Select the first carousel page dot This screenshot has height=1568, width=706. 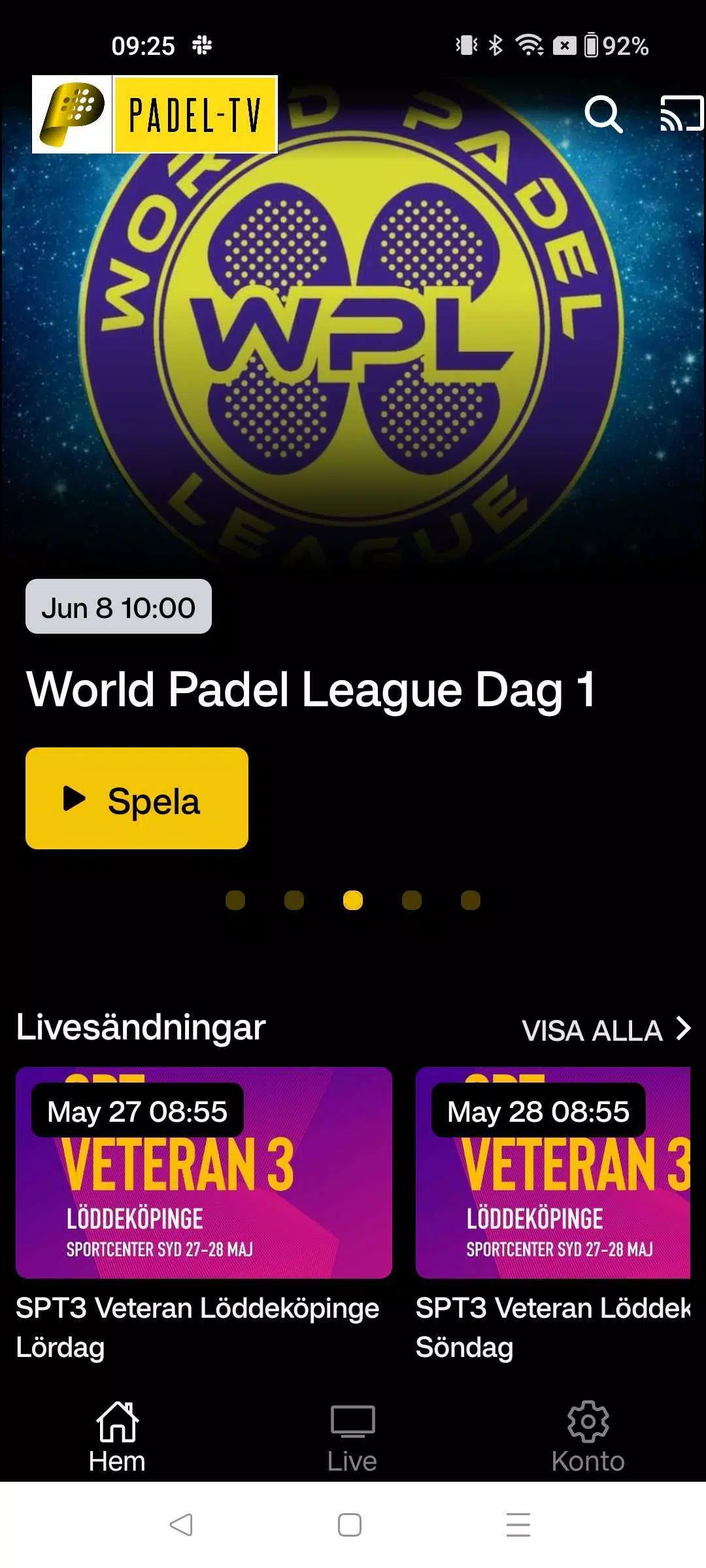point(235,900)
